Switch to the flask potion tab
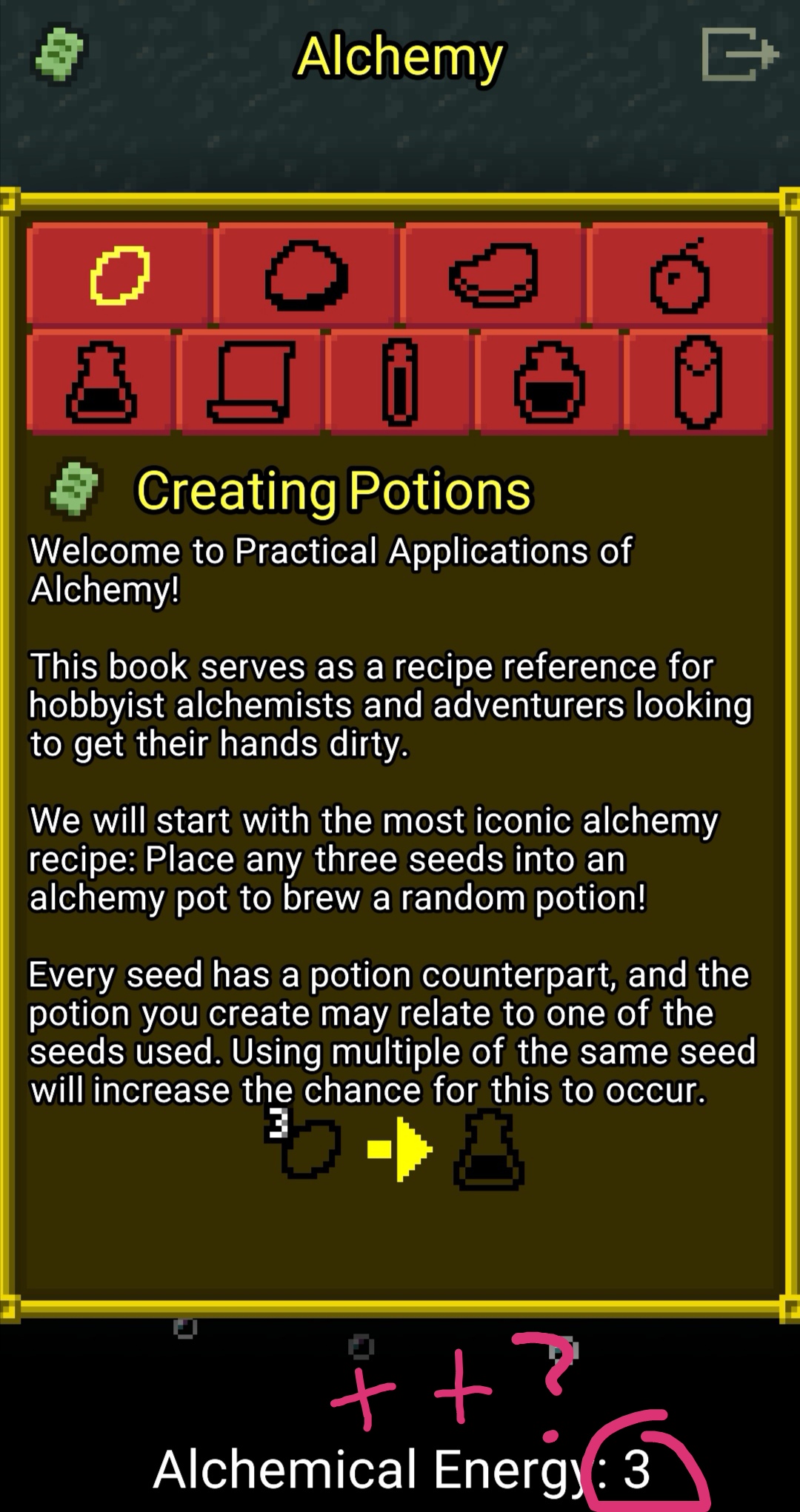Viewport: 800px width, 1512px height. pyautogui.click(x=101, y=382)
